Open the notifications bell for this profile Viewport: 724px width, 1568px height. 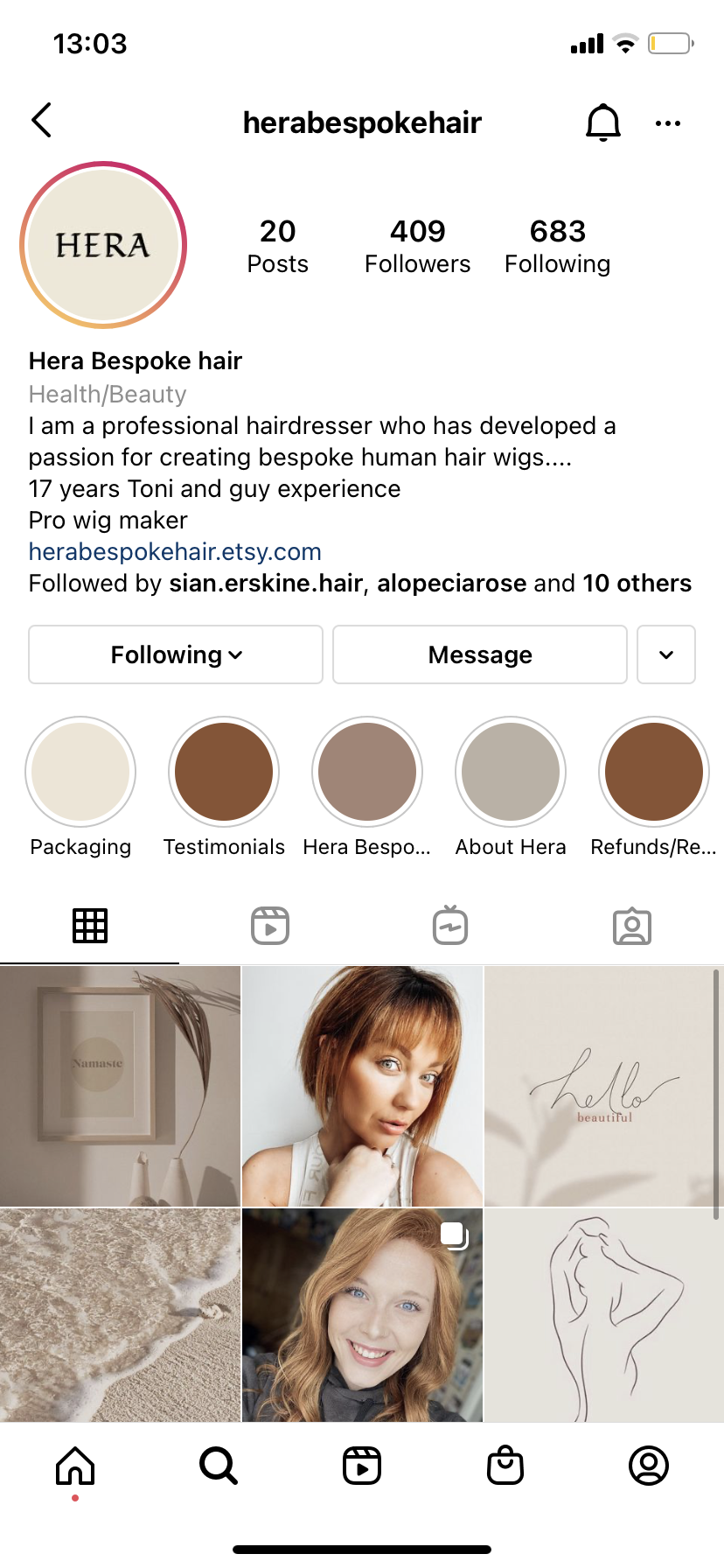click(602, 122)
